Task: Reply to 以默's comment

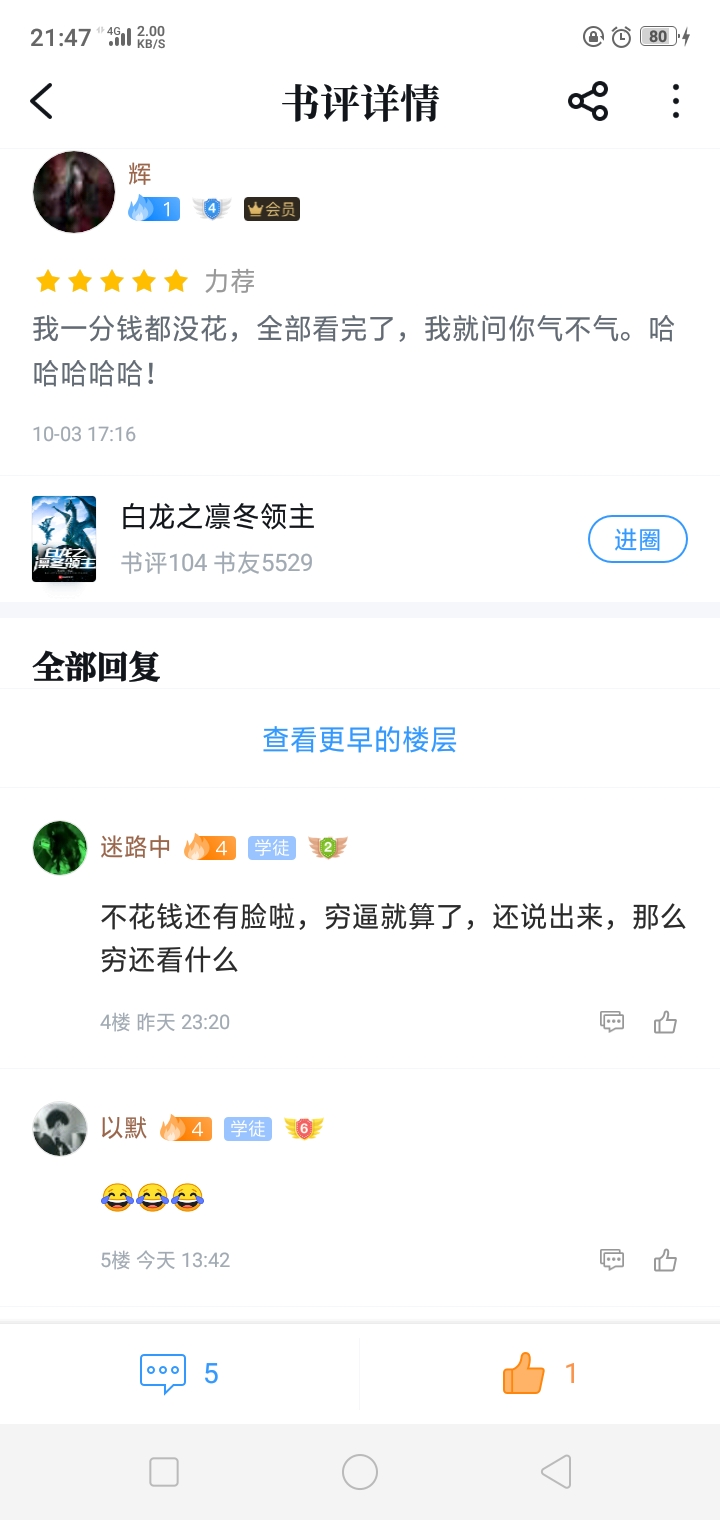Action: tap(612, 1259)
